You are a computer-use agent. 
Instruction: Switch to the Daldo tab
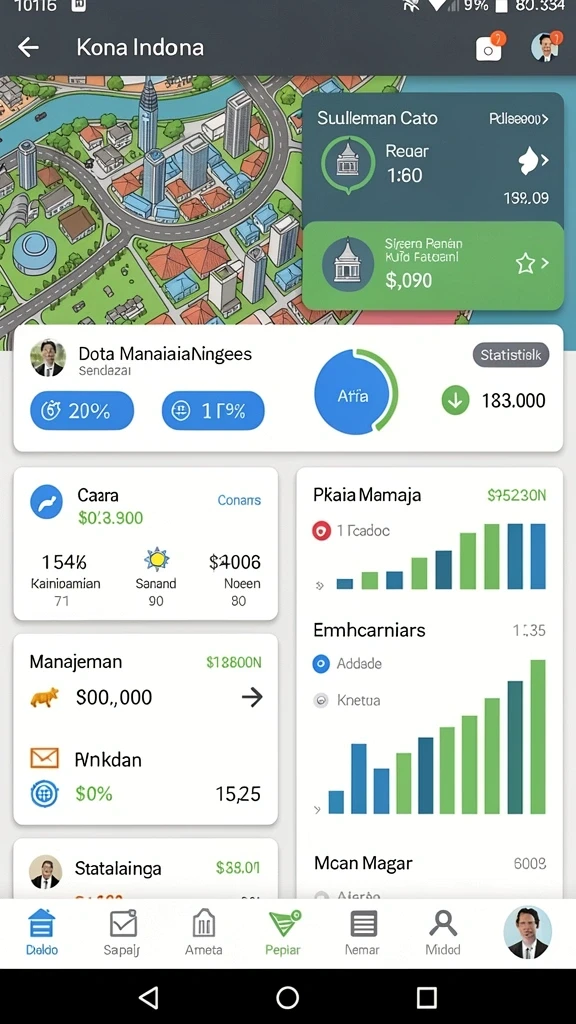(42, 932)
